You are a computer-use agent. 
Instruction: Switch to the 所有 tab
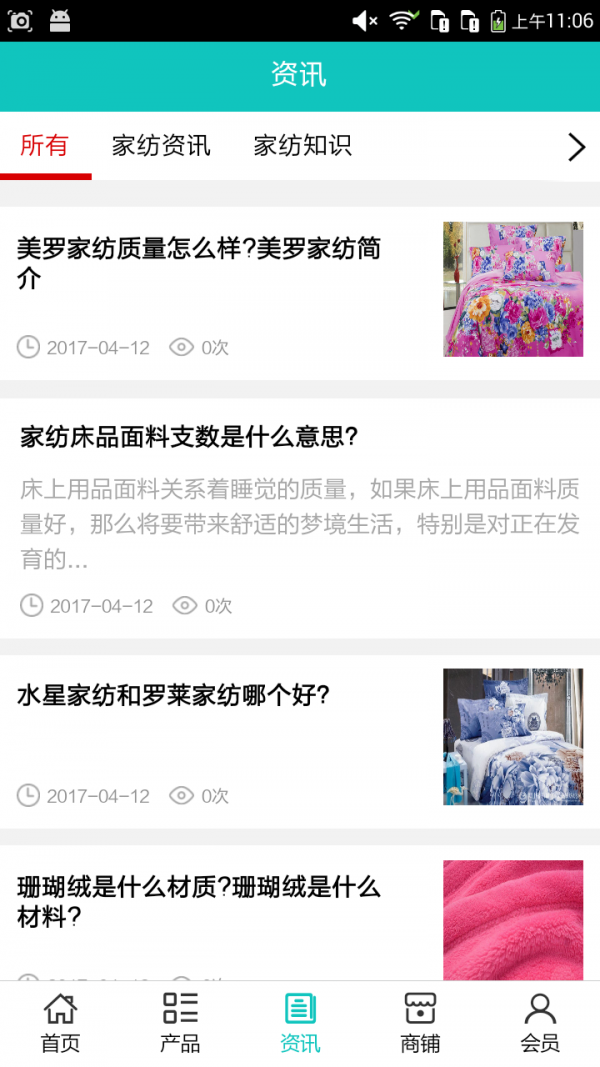tap(45, 146)
